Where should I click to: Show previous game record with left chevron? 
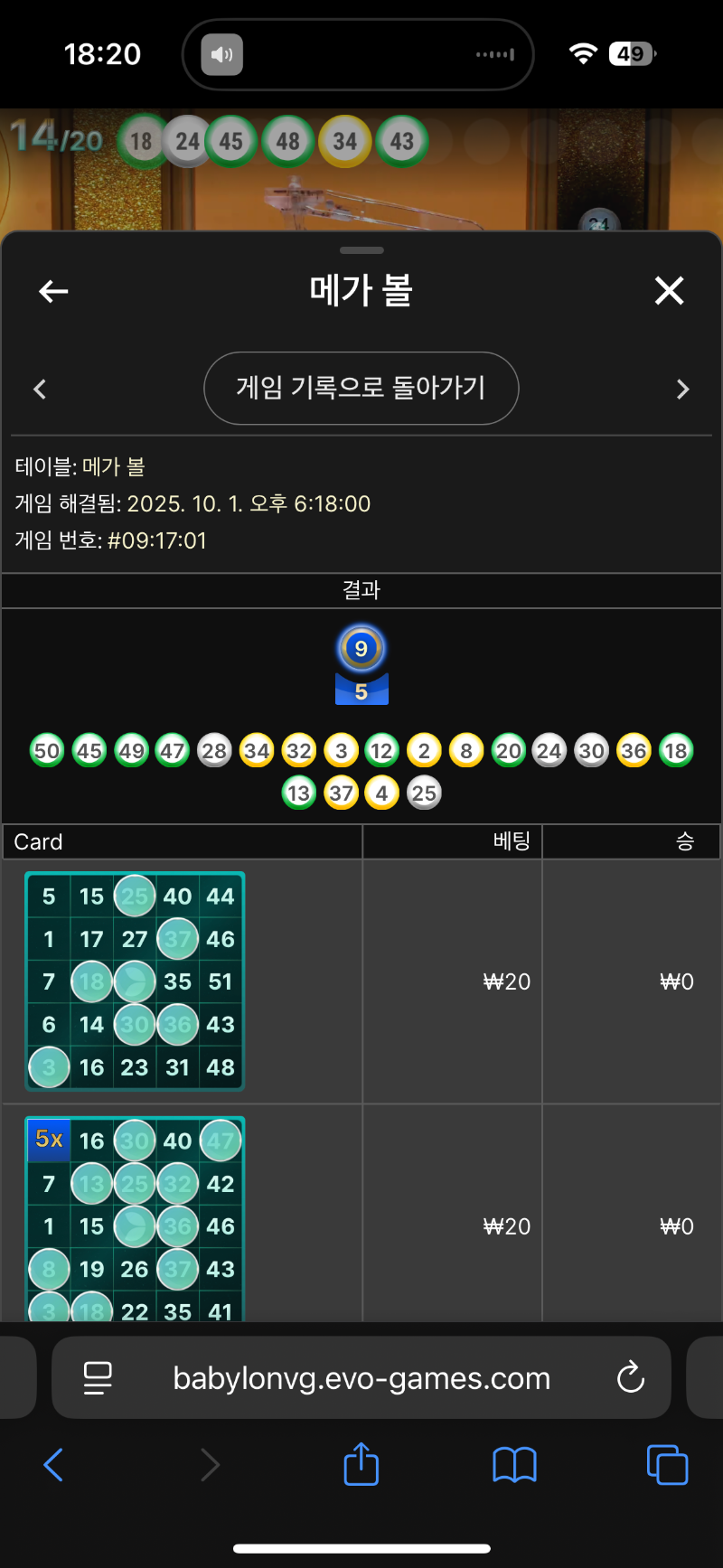(40, 390)
